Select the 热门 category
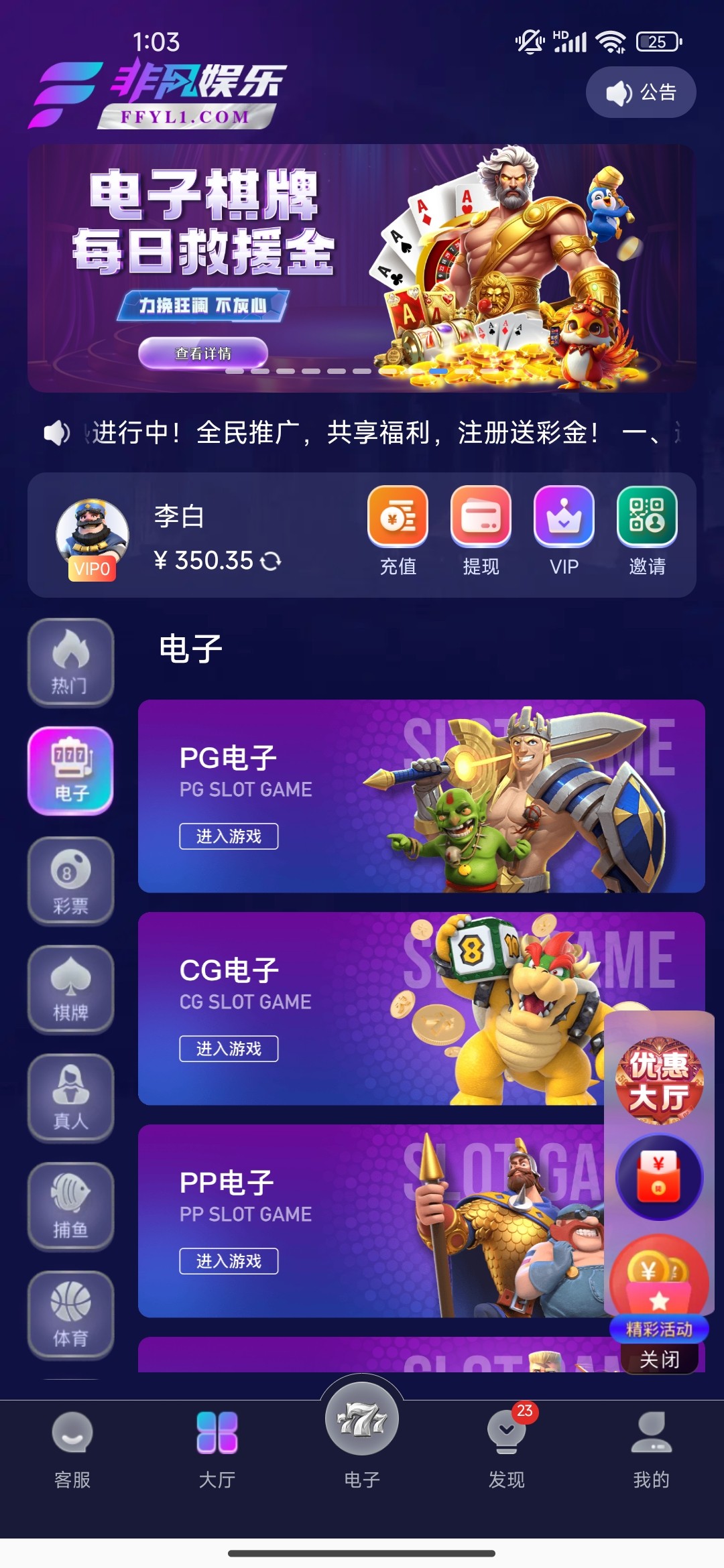This screenshot has height=1568, width=724. click(x=70, y=663)
